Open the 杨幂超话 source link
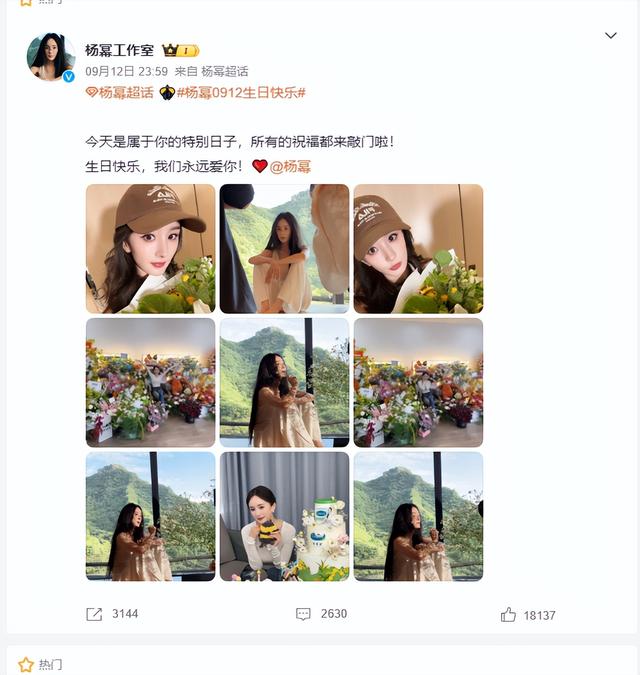This screenshot has height=675, width=640. click(x=225, y=72)
